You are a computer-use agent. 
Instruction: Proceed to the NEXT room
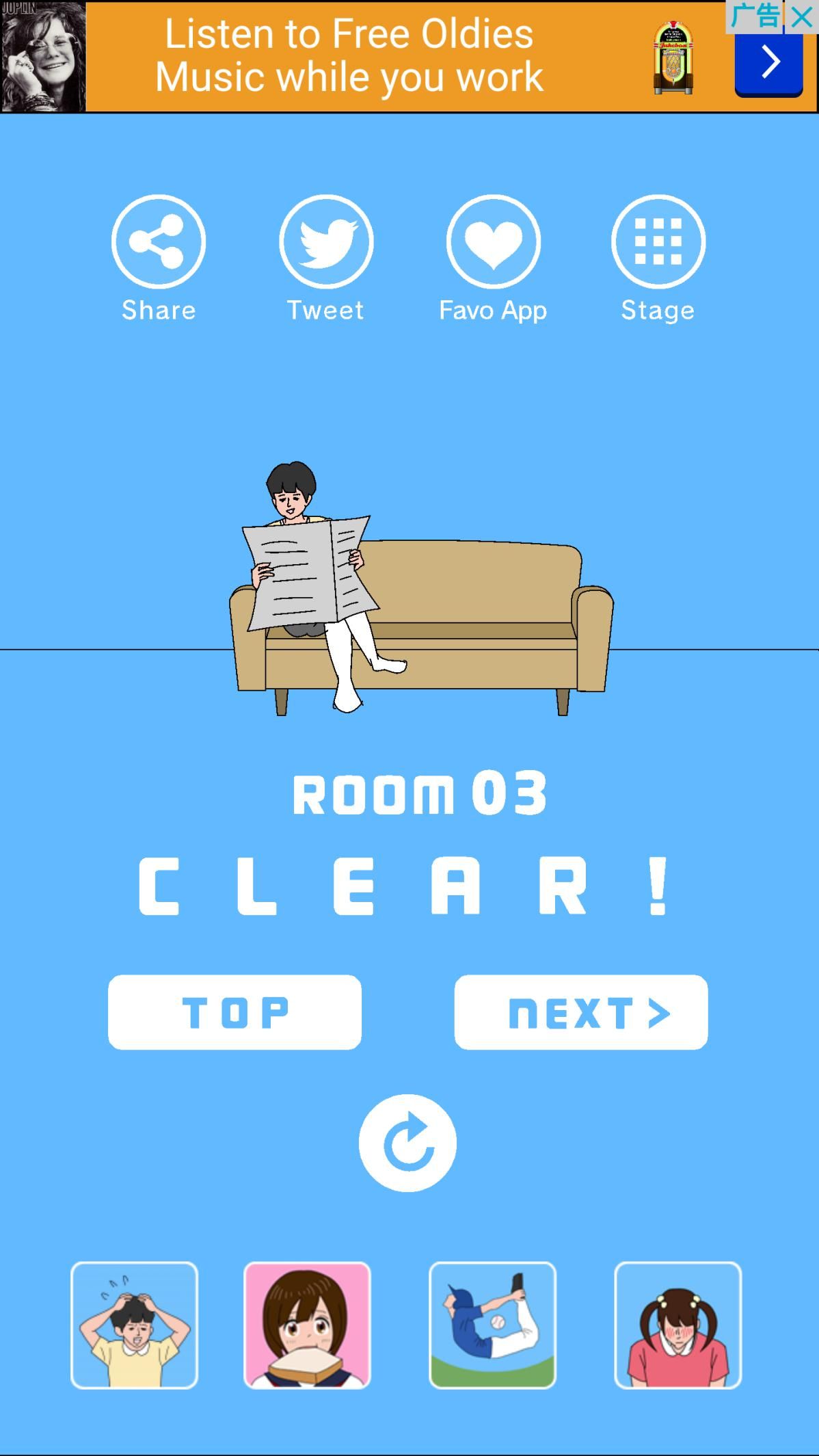point(581,1012)
